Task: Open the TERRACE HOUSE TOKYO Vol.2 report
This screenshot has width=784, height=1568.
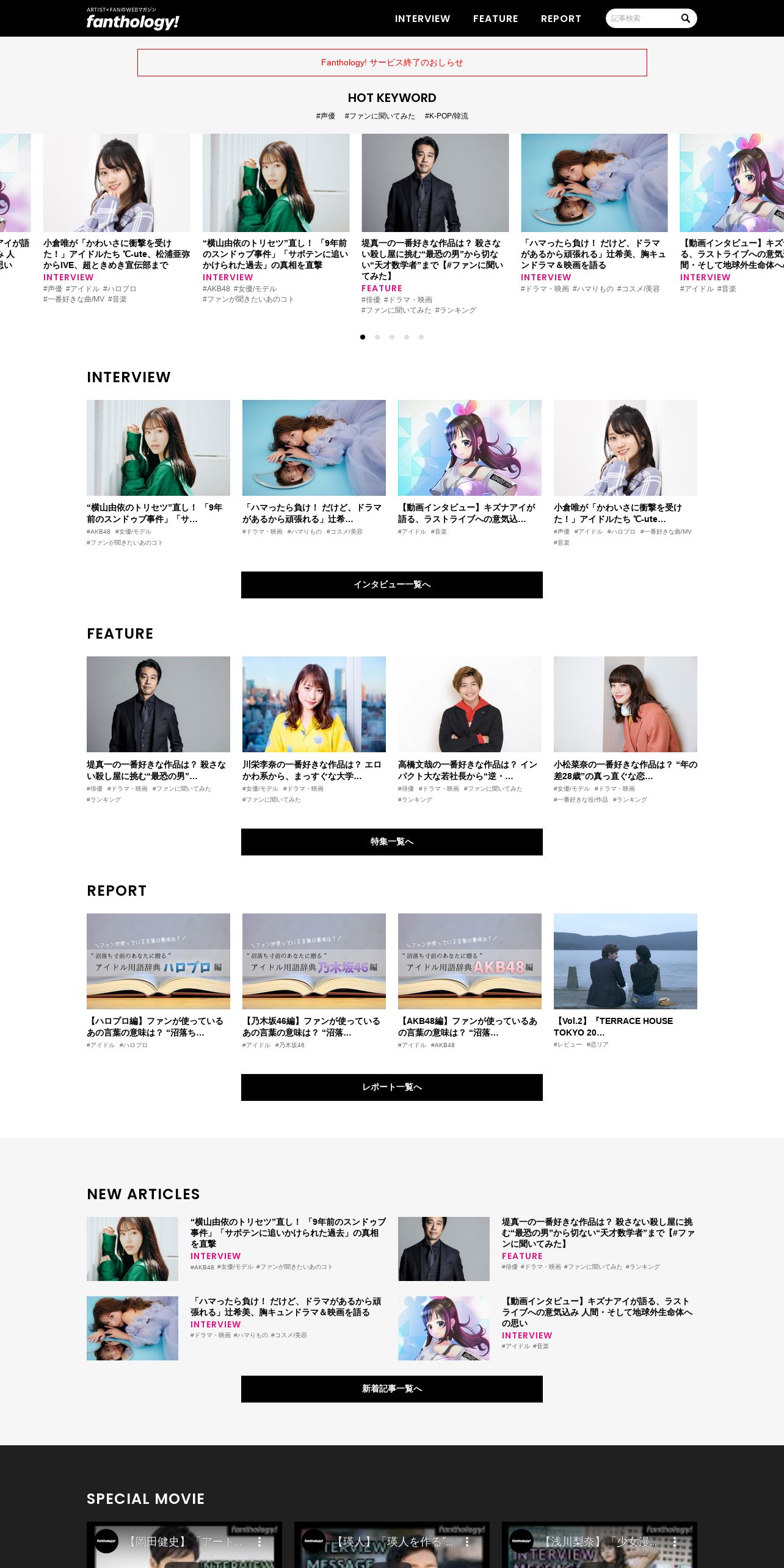Action: coord(625,981)
